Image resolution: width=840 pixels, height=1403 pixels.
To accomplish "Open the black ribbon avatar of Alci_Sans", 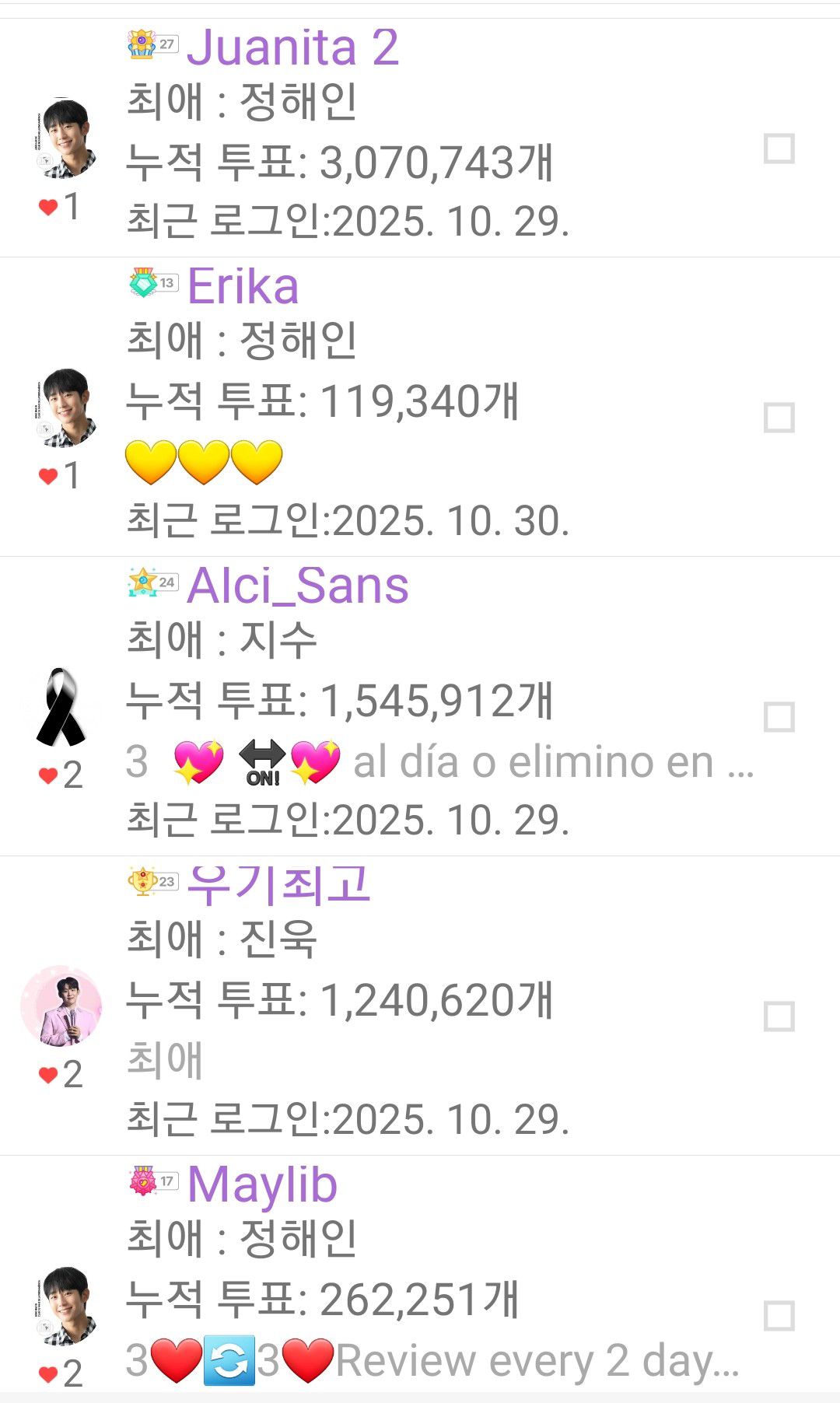I will (x=61, y=706).
